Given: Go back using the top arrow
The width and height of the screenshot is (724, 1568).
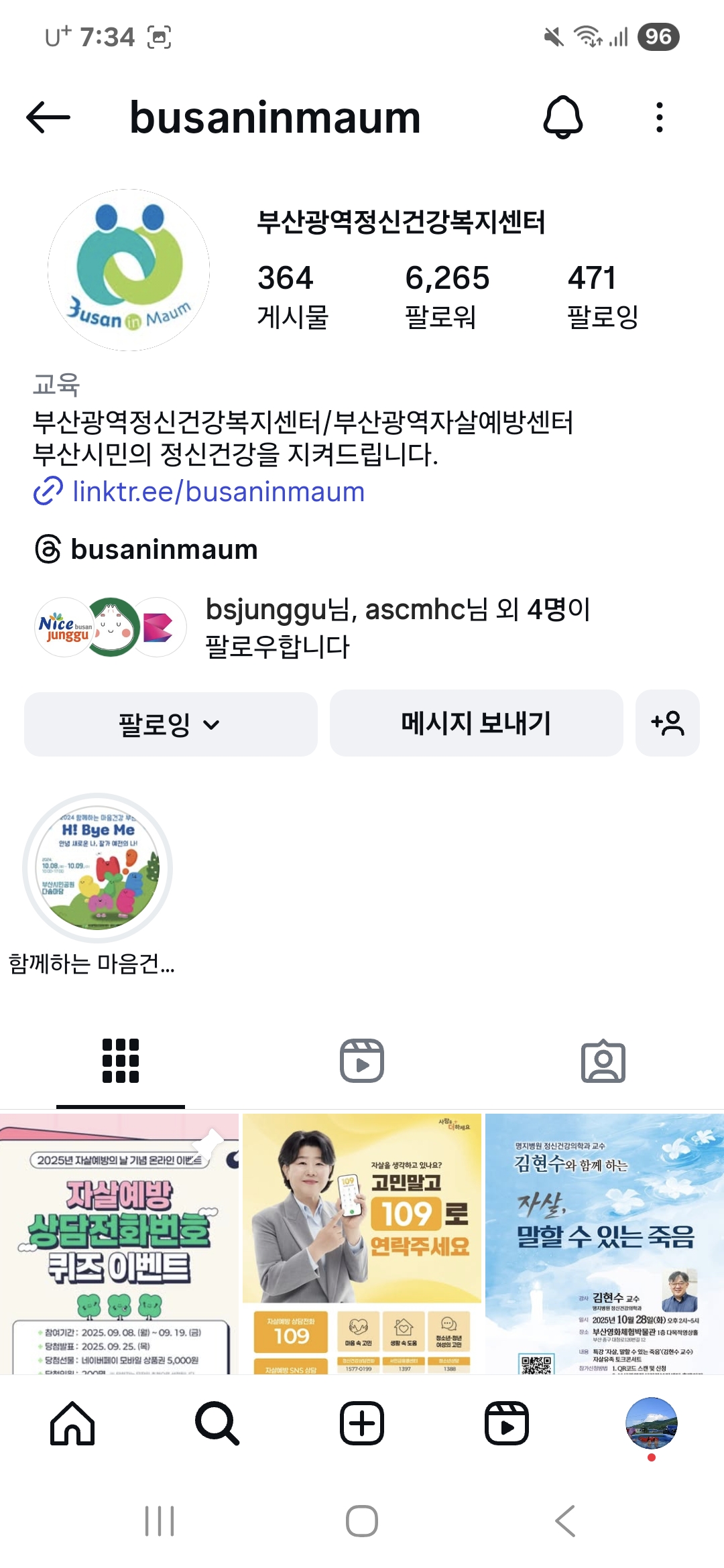Looking at the screenshot, I should pyautogui.click(x=48, y=117).
